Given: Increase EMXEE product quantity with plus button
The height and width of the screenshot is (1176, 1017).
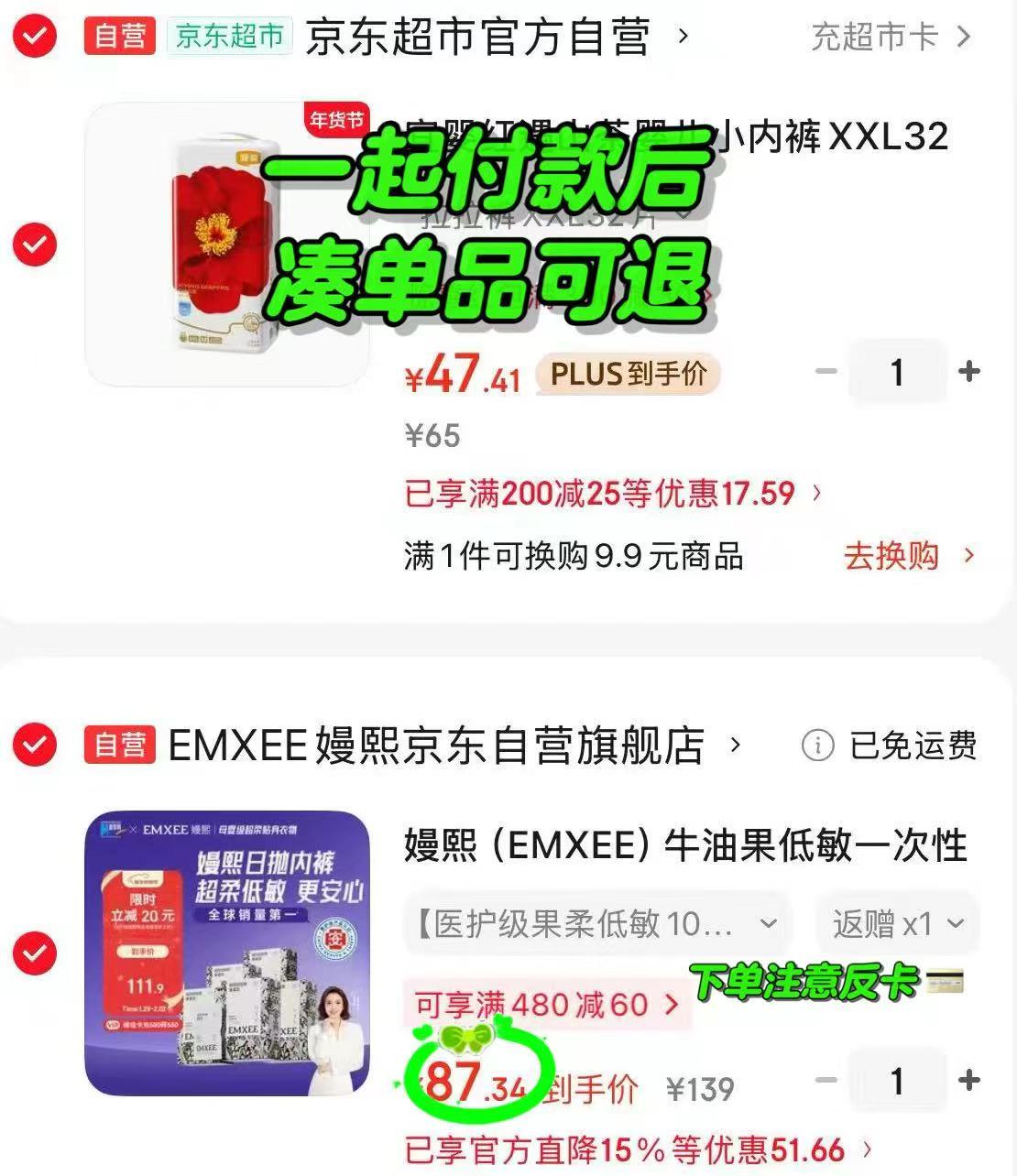Looking at the screenshot, I should [x=968, y=1080].
